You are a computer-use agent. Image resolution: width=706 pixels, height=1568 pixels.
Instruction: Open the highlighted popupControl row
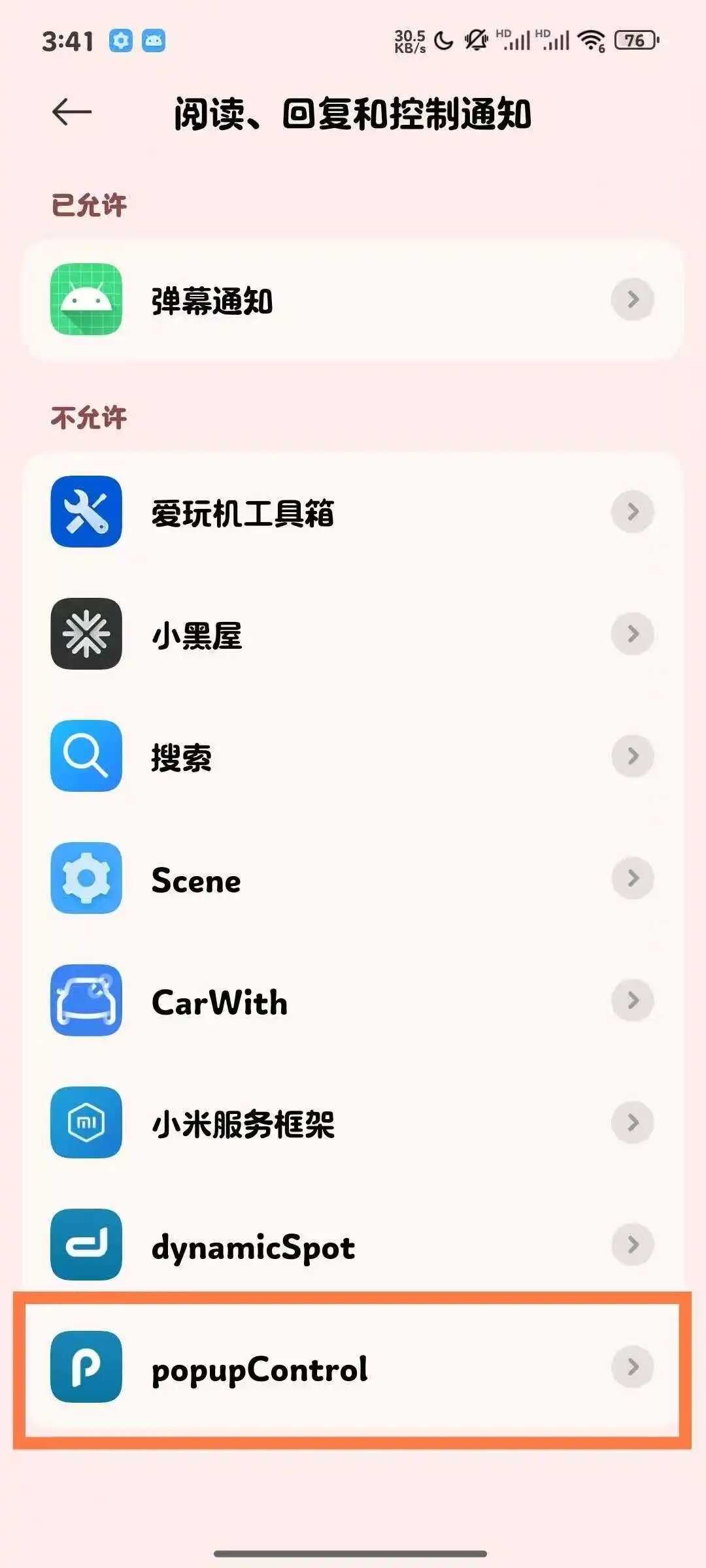pos(353,1367)
